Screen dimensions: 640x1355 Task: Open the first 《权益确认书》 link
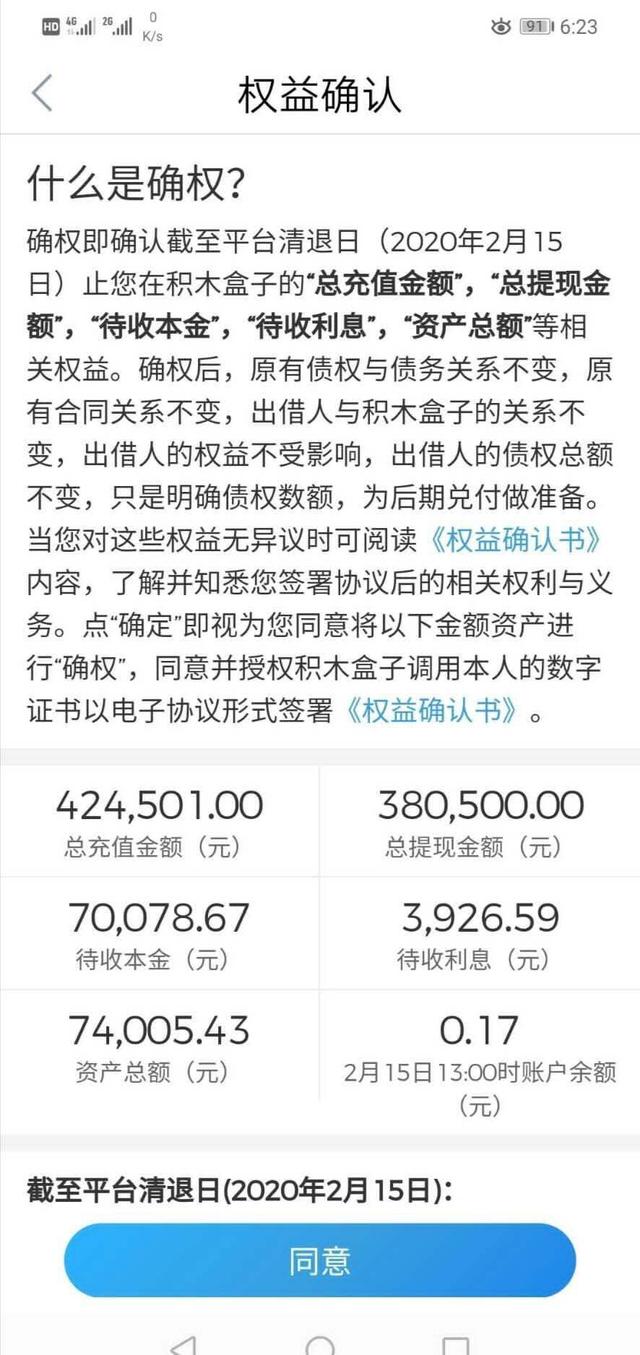516,541
